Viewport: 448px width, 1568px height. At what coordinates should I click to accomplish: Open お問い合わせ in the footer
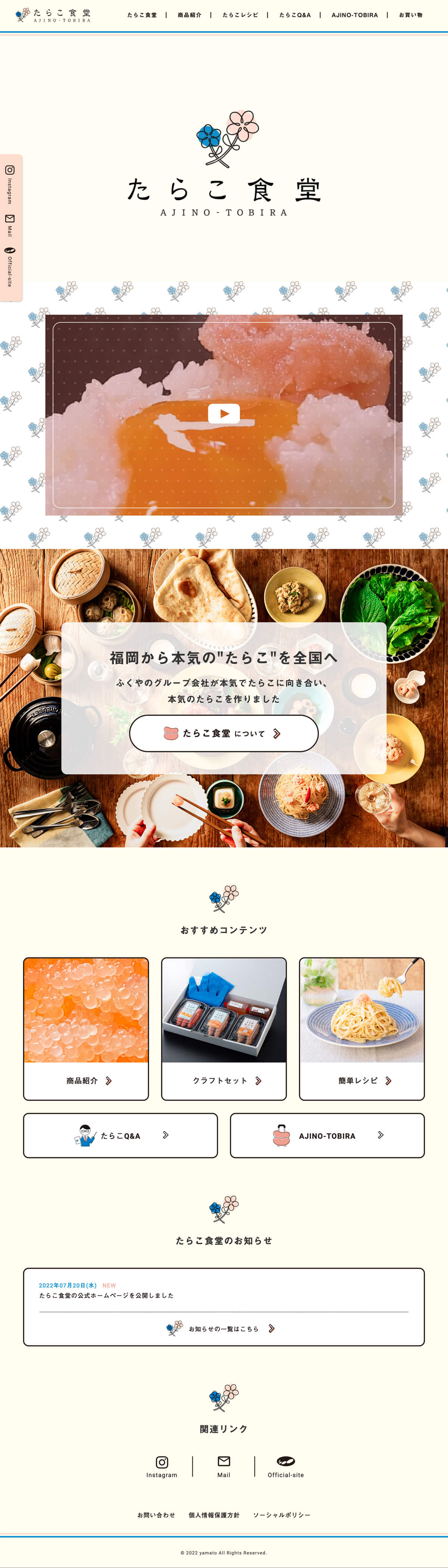pos(156,1515)
